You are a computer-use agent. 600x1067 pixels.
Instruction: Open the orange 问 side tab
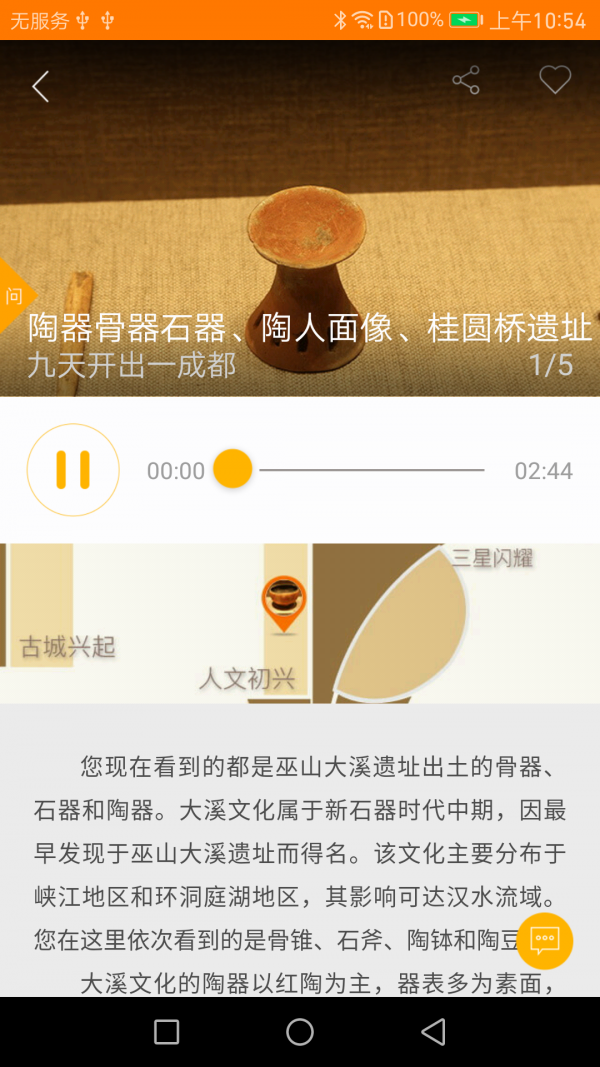pos(15,295)
